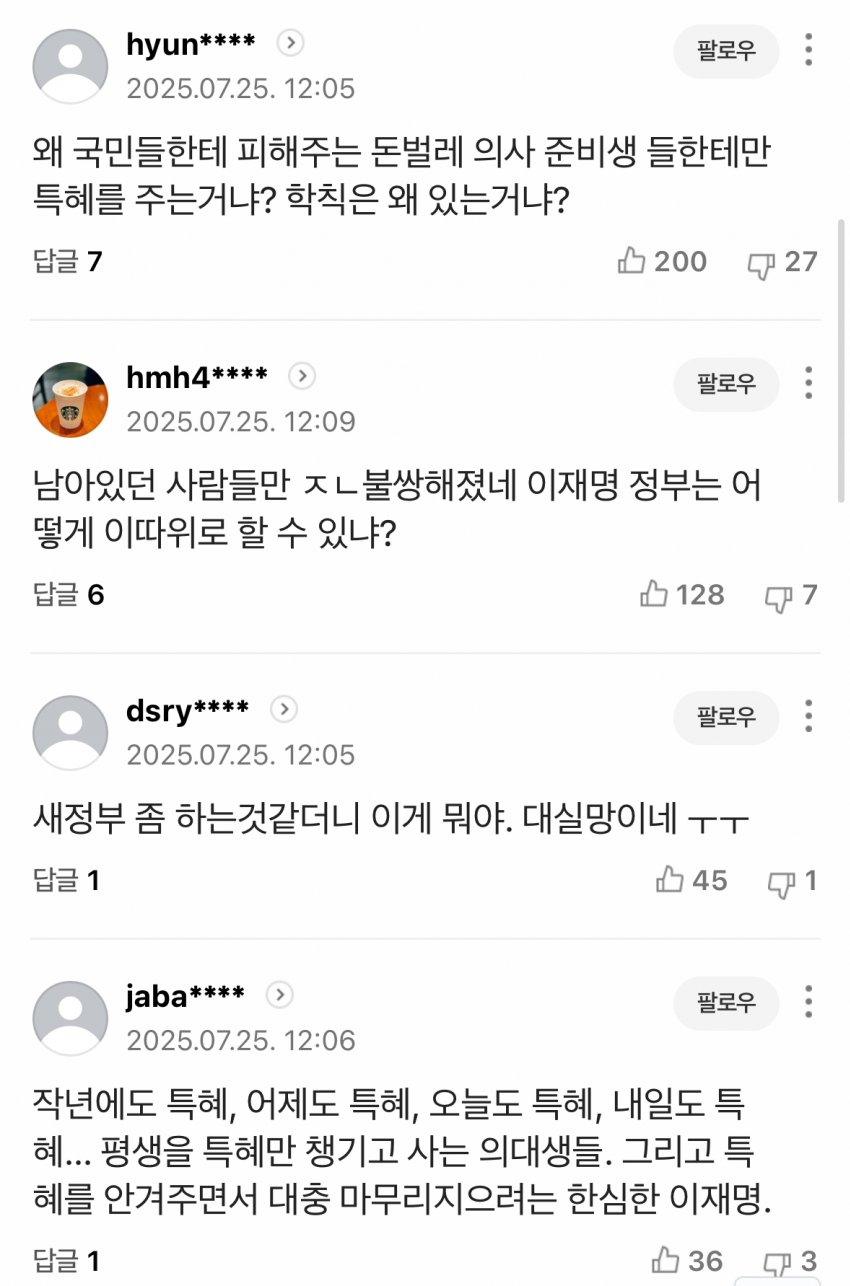Follow user hmh4****
The width and height of the screenshot is (850, 1286).
726,384
